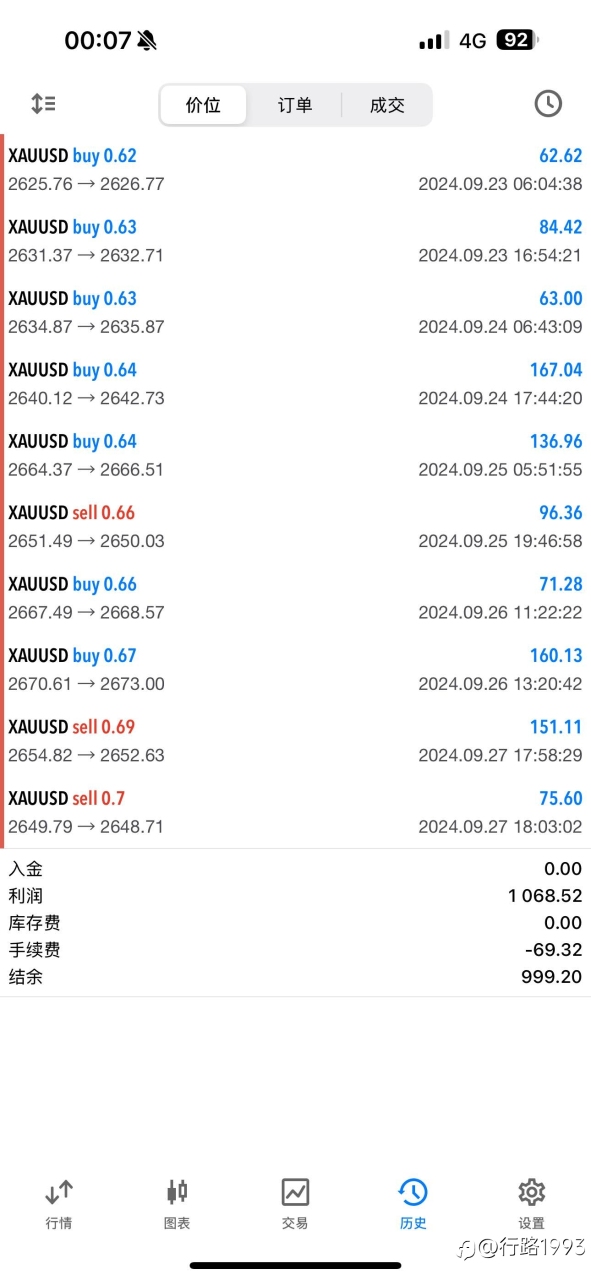
Task: Select the 历史 history tab
Action: [413, 1203]
